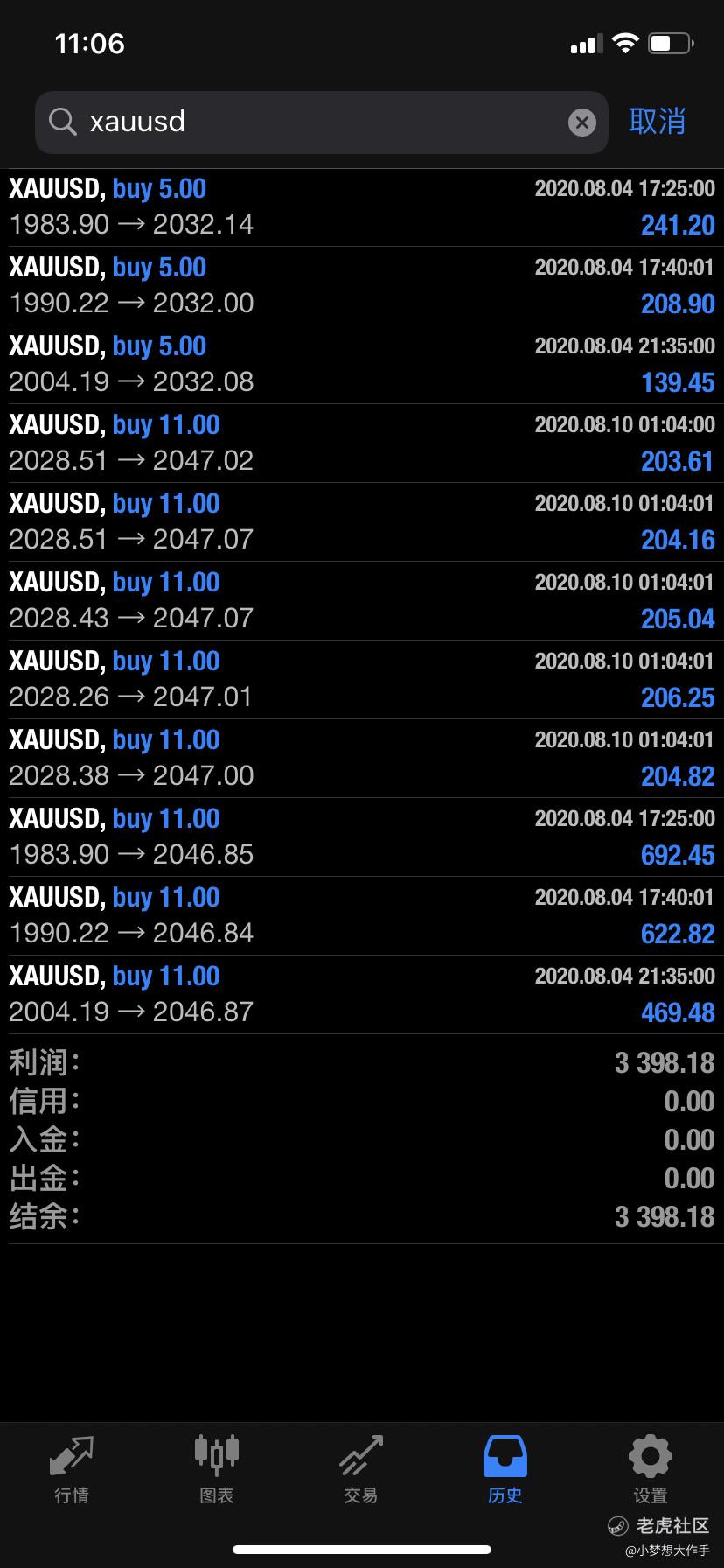Open the 设置 tab

(x=651, y=1470)
